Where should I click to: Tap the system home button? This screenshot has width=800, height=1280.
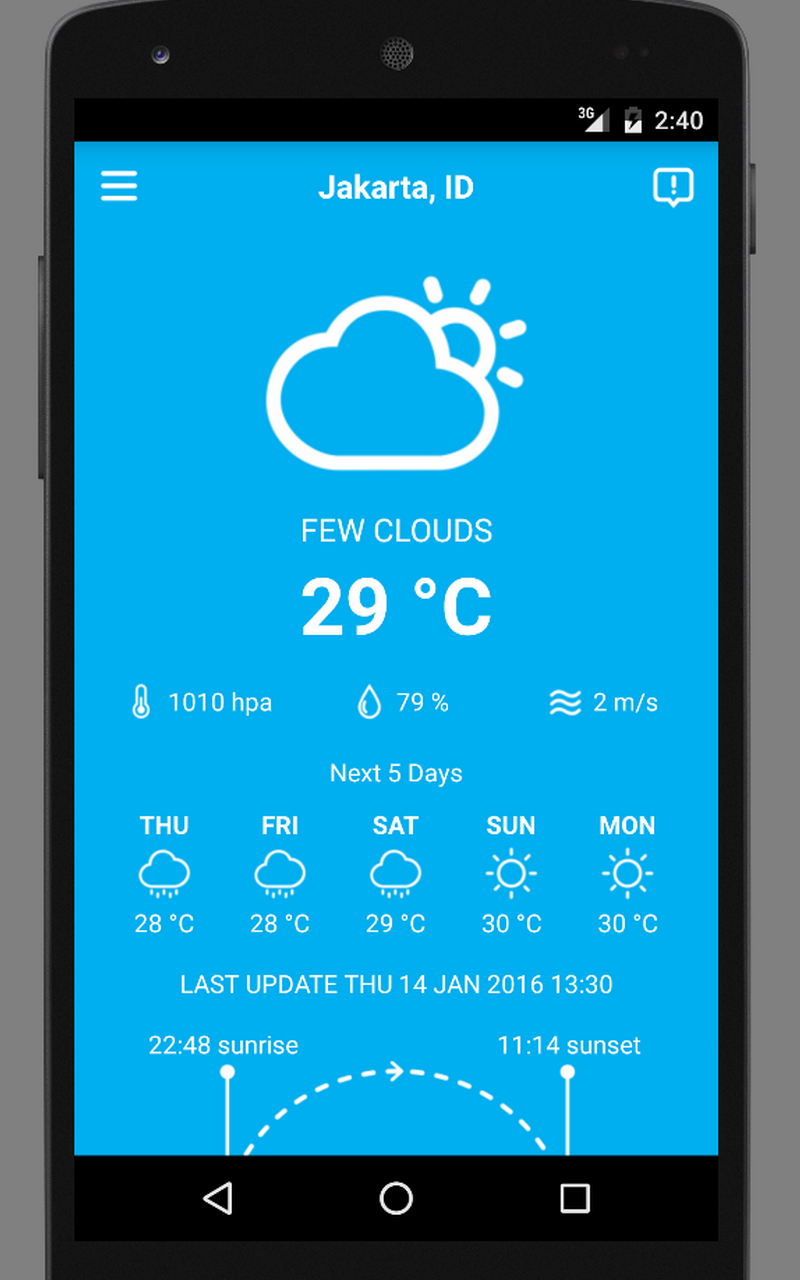point(396,1198)
